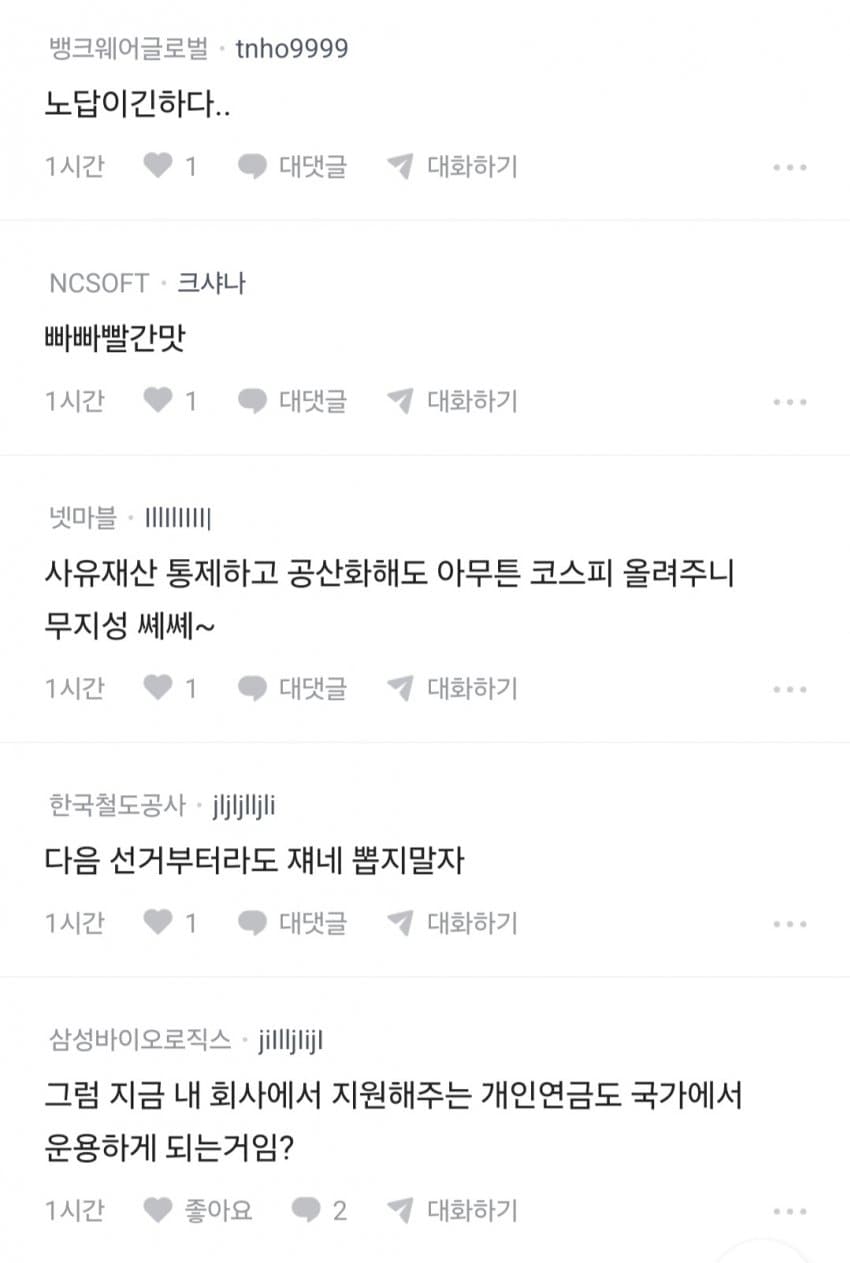Image resolution: width=850 pixels, height=1263 pixels.
Task: Start 대화하기 with tnho9999
Action: point(452,166)
